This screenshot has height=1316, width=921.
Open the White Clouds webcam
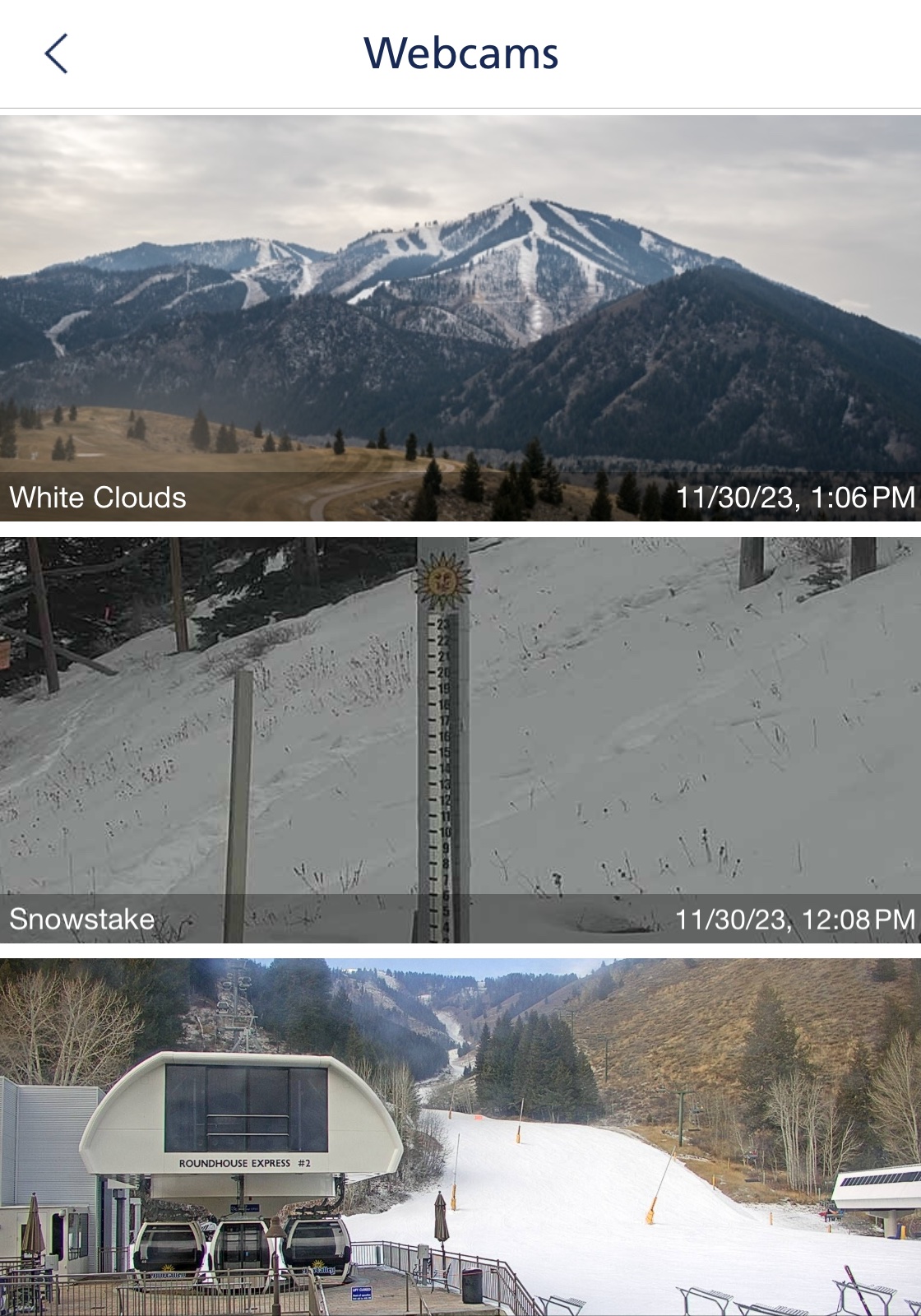[x=460, y=317]
